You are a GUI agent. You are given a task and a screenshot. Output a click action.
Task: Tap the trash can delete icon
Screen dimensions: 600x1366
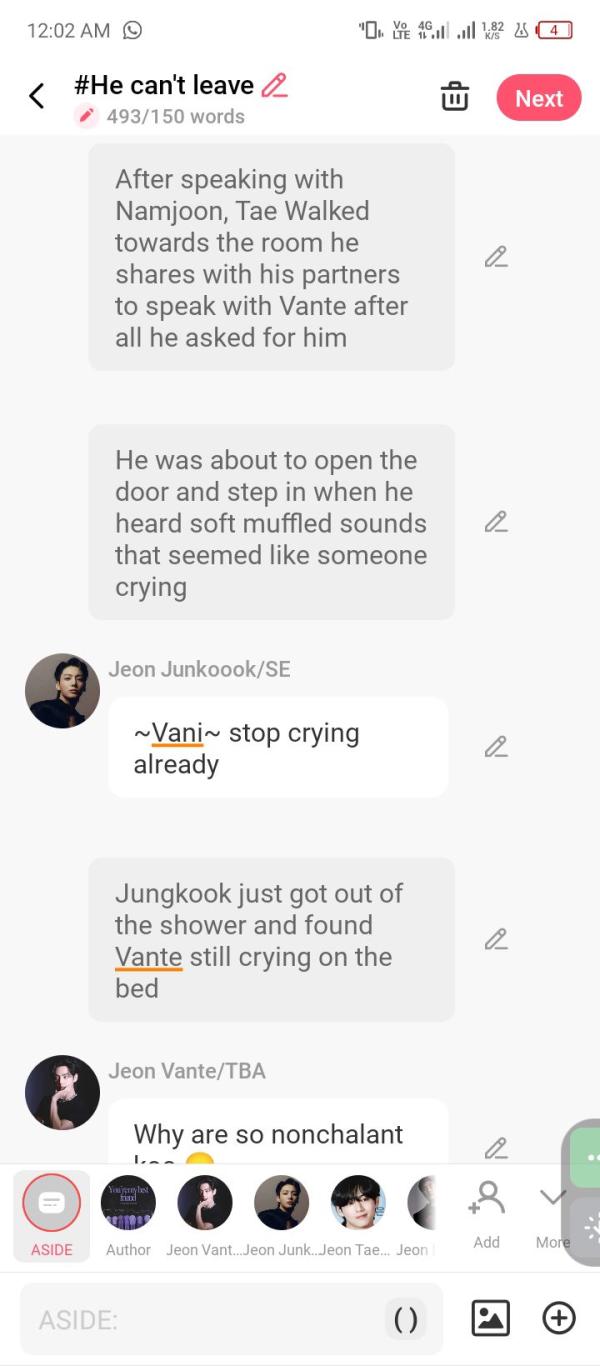pyautogui.click(x=455, y=98)
